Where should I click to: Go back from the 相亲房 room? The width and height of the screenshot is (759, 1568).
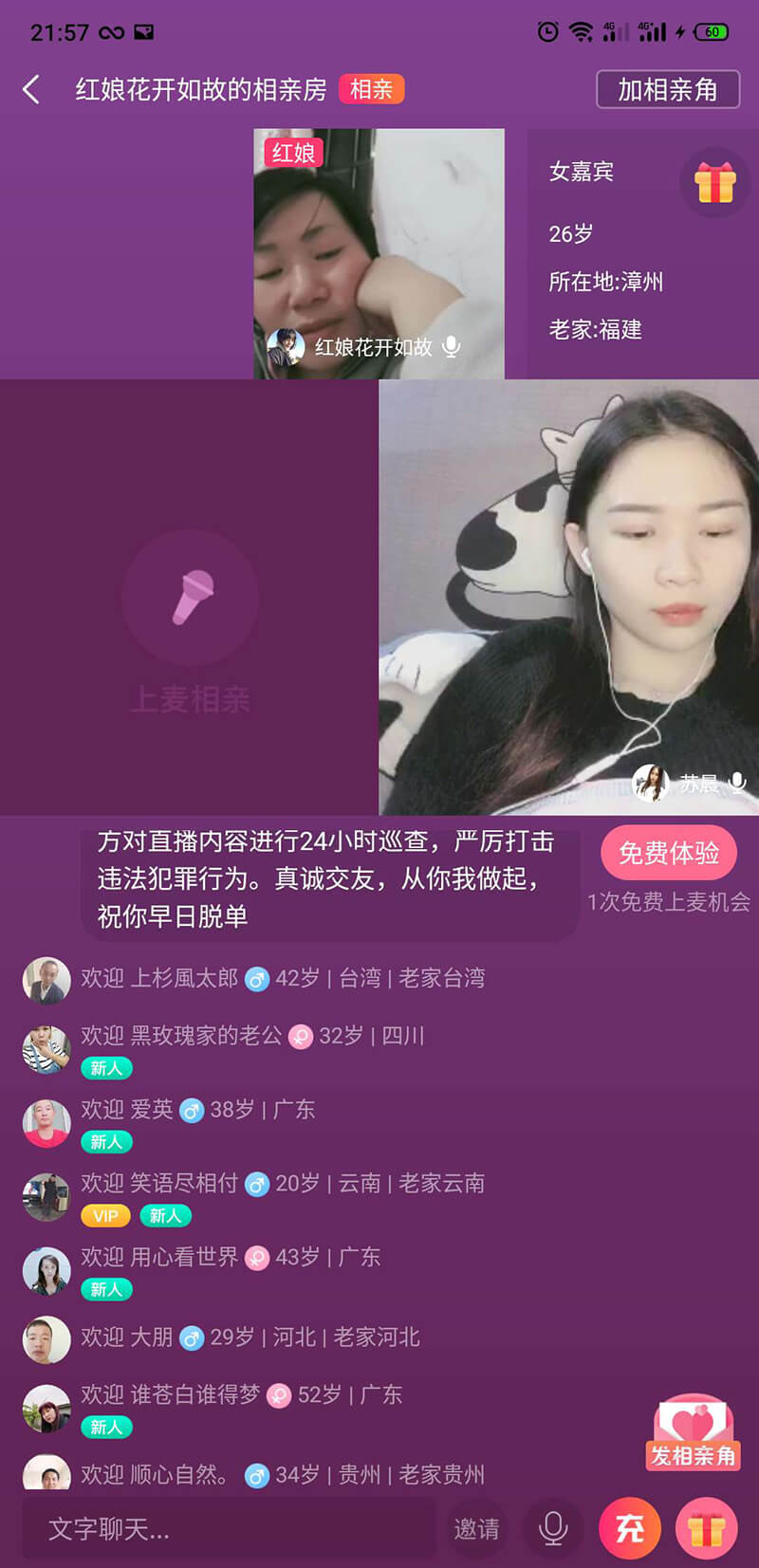point(31,90)
